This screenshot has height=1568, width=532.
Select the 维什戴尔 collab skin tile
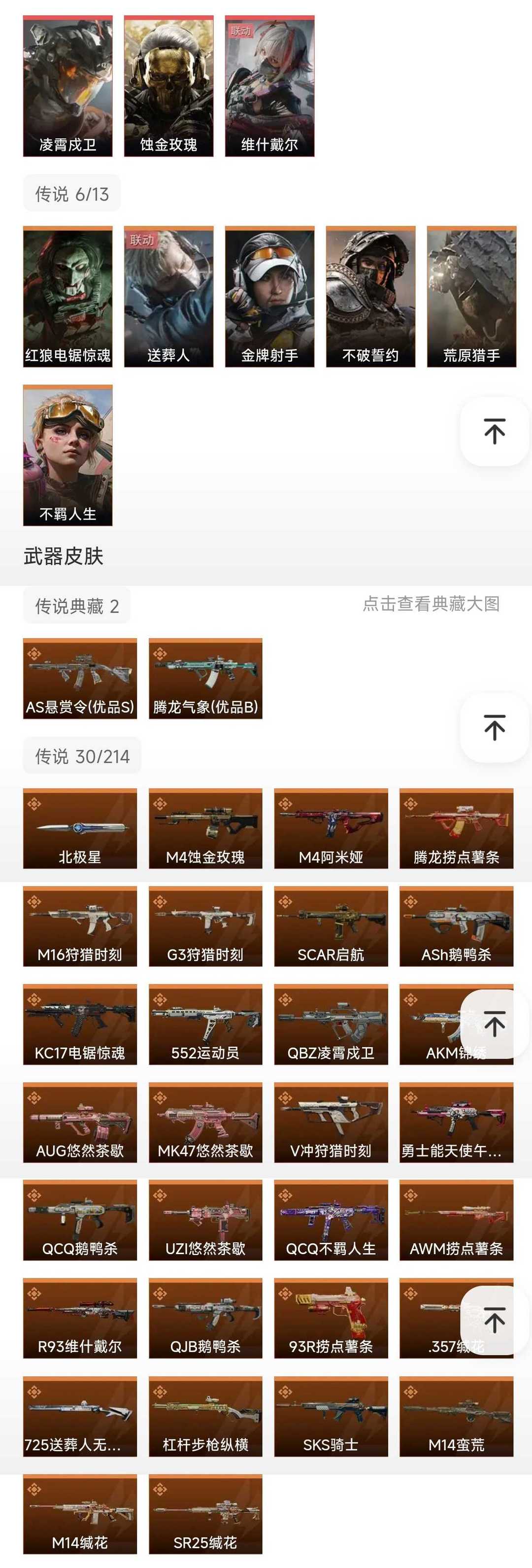(269, 86)
